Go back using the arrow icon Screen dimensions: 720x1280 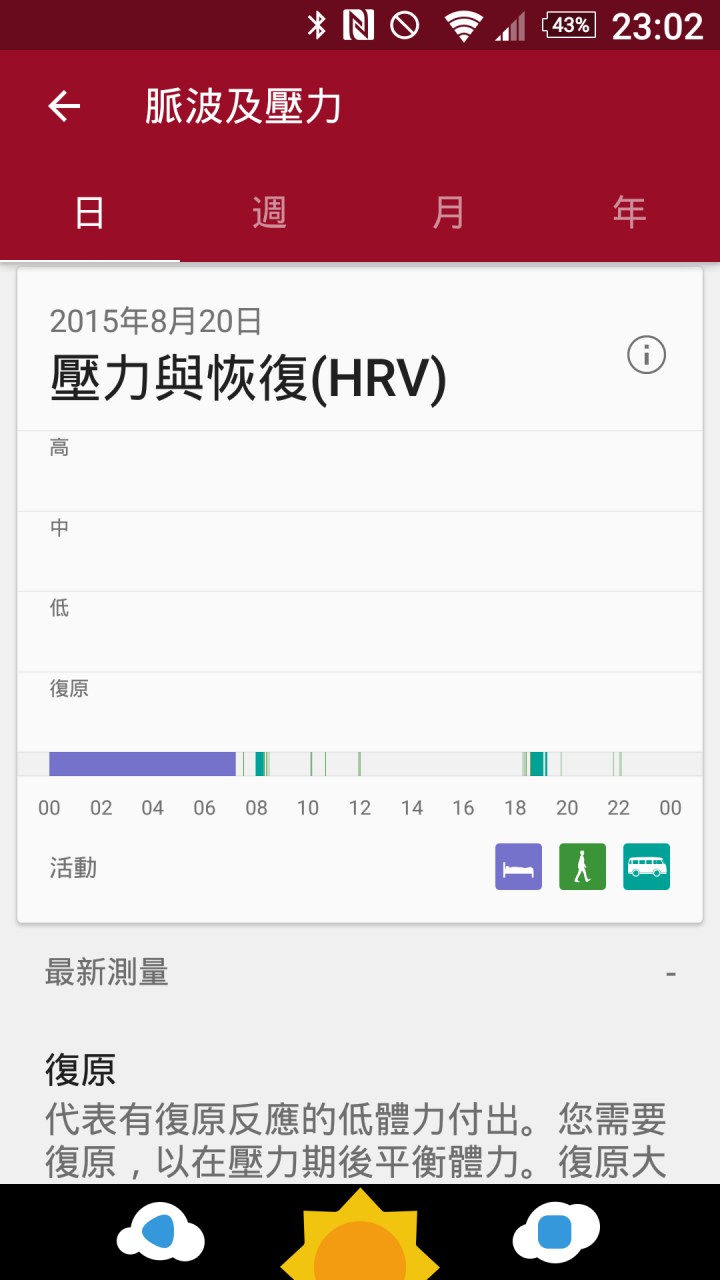[64, 107]
